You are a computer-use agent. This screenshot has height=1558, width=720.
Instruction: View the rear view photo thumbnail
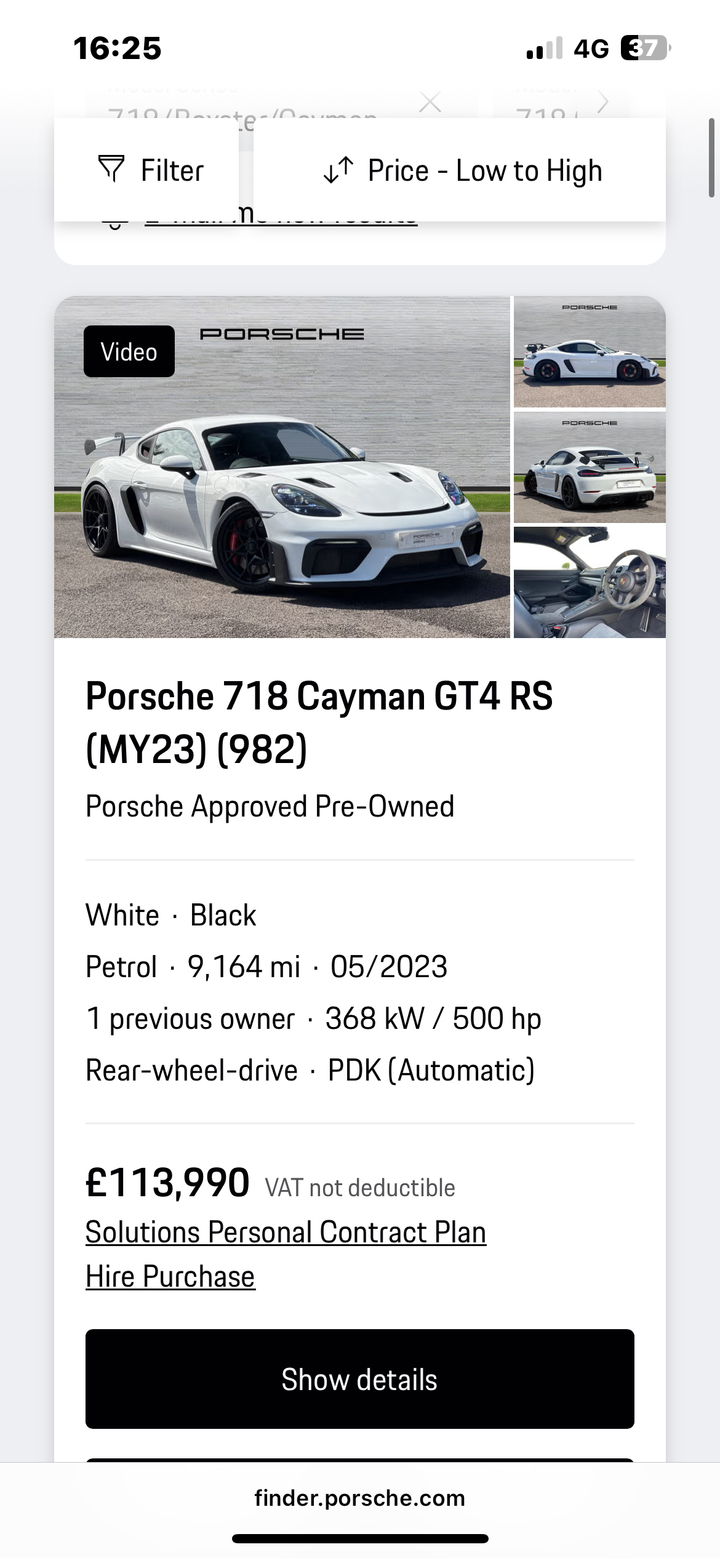click(589, 466)
